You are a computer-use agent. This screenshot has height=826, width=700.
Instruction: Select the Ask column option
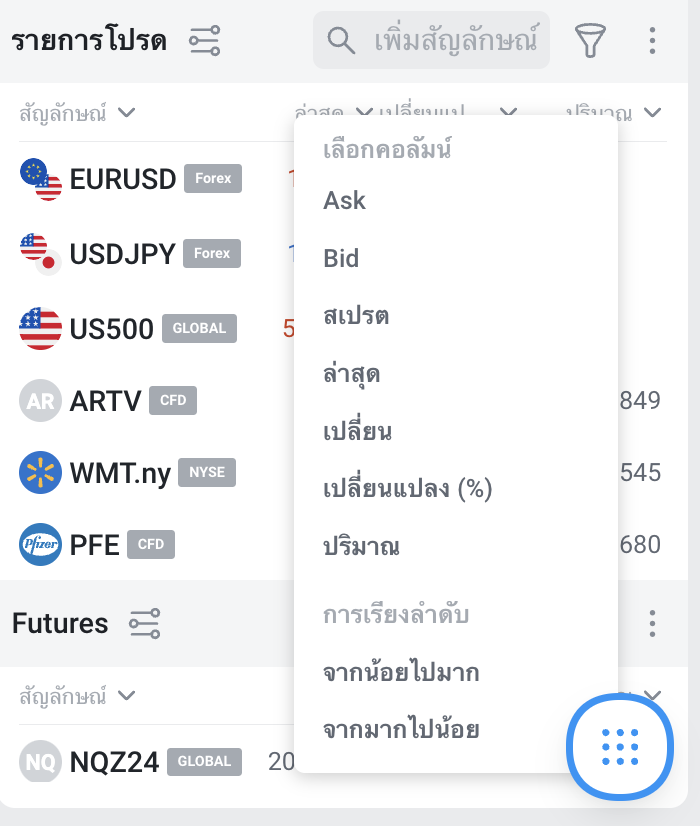(x=345, y=201)
